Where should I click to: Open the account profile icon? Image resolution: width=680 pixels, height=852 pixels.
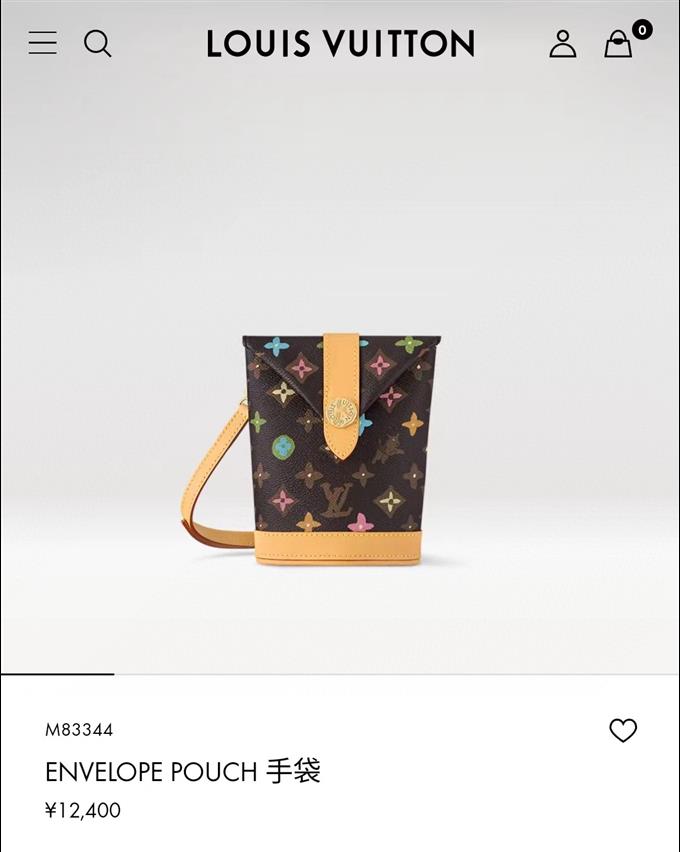click(563, 43)
